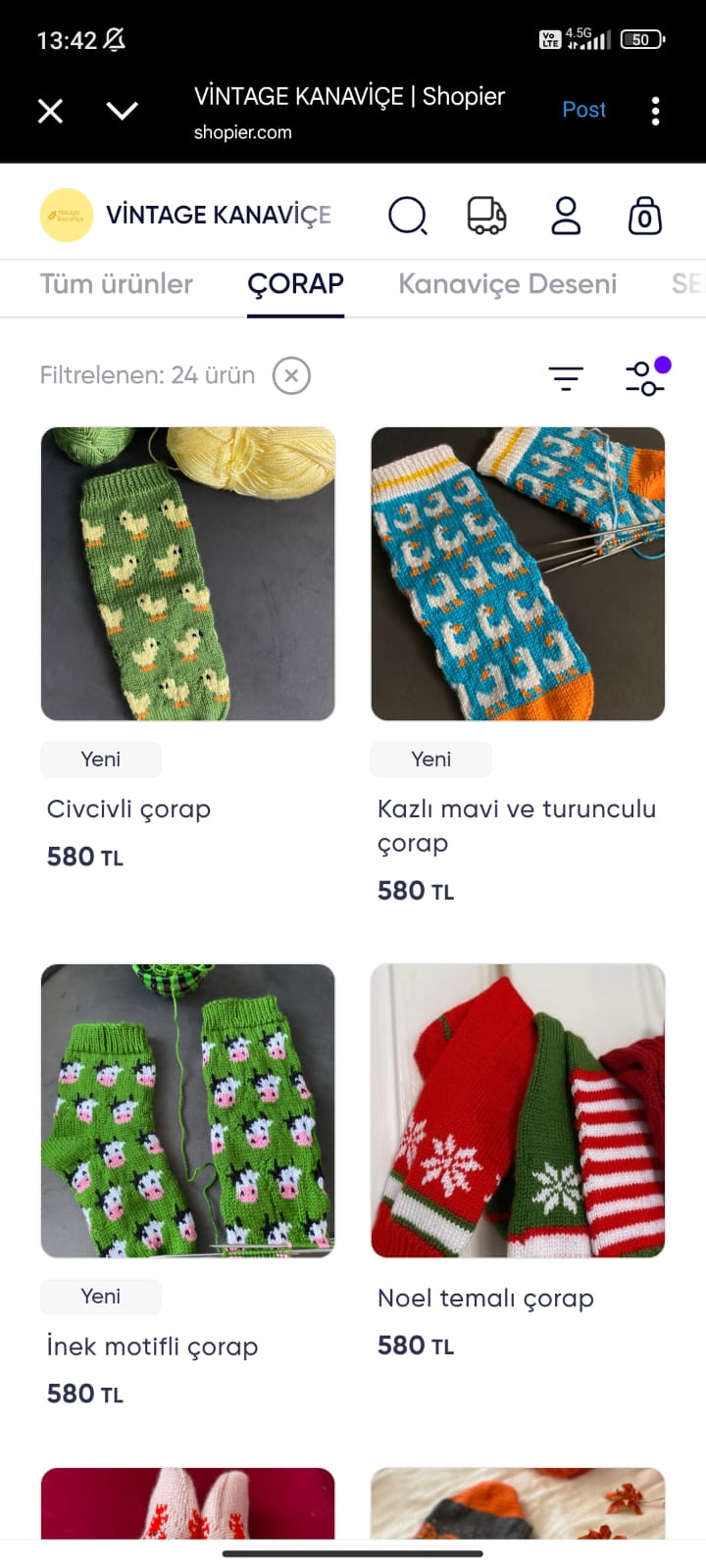Switch to the Tüm ürünler tab
Image resolution: width=706 pixels, height=1568 pixels.
click(x=116, y=284)
